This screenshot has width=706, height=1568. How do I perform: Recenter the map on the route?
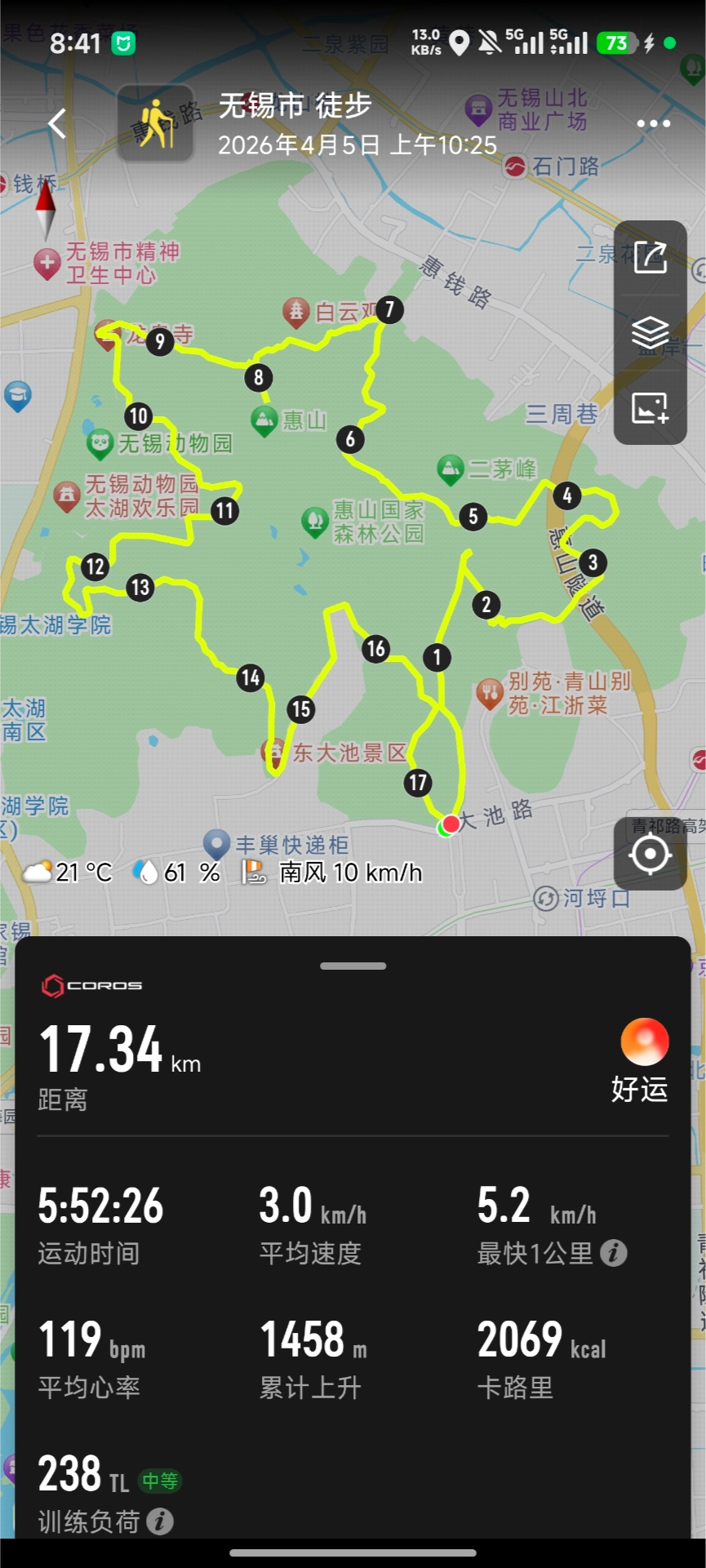650,855
